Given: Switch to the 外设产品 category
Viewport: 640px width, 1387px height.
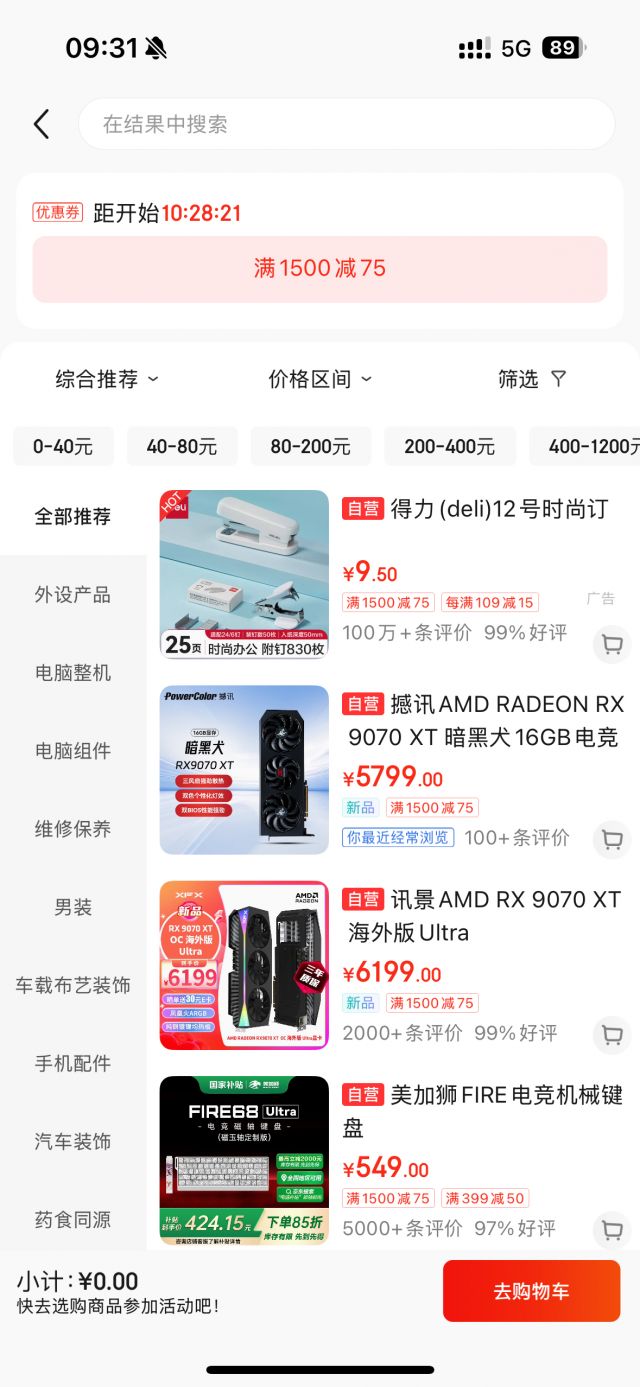Looking at the screenshot, I should click(x=73, y=595).
